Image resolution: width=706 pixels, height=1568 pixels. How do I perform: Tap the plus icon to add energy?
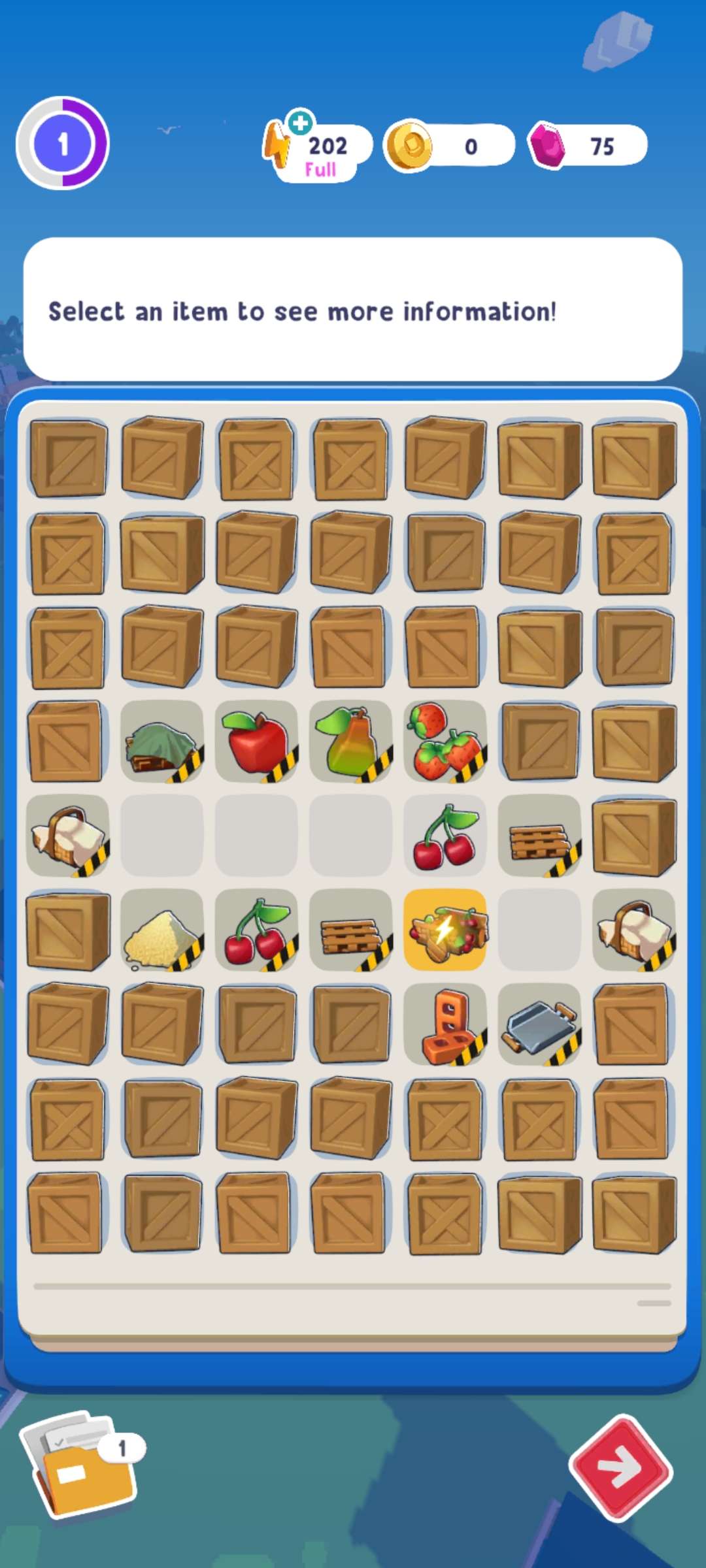click(300, 122)
